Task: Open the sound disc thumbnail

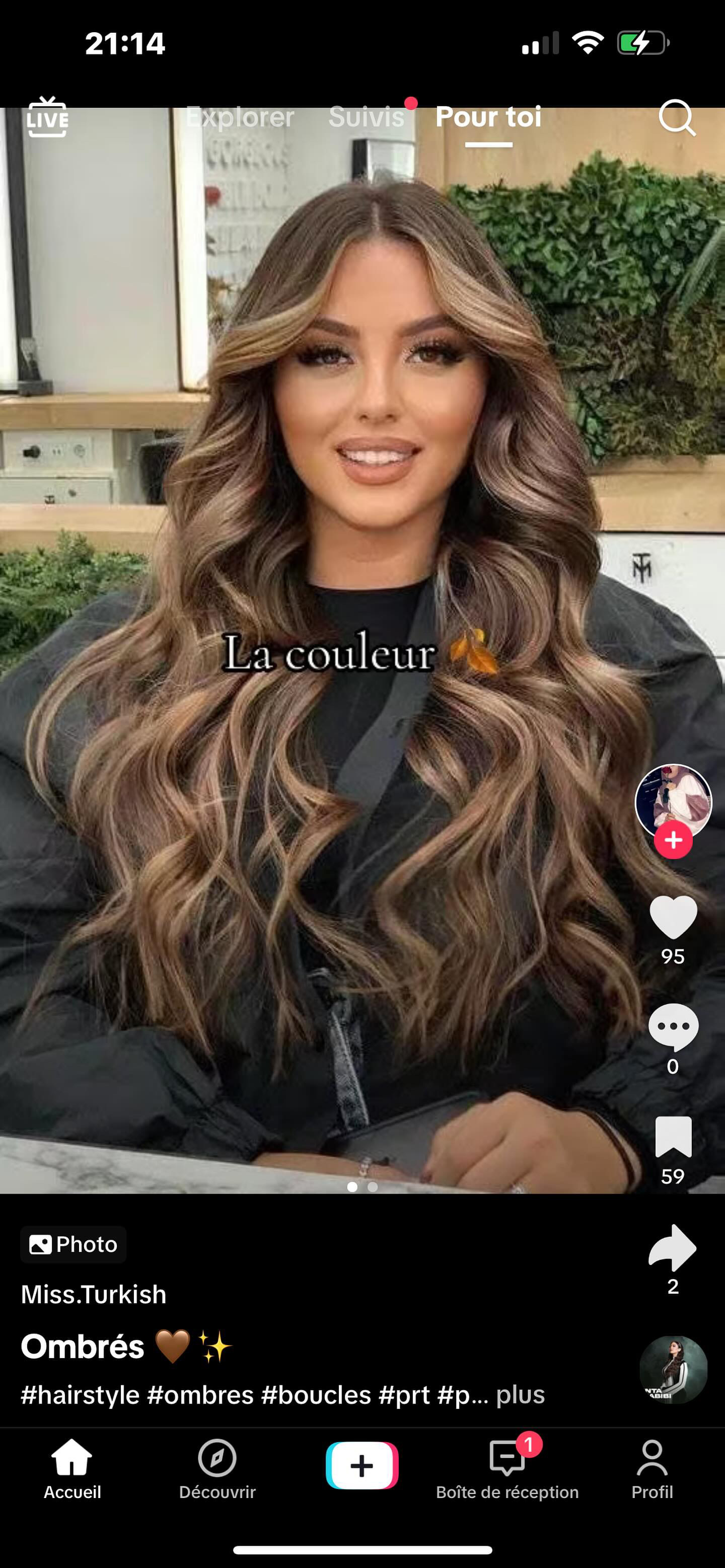Action: click(x=673, y=1370)
